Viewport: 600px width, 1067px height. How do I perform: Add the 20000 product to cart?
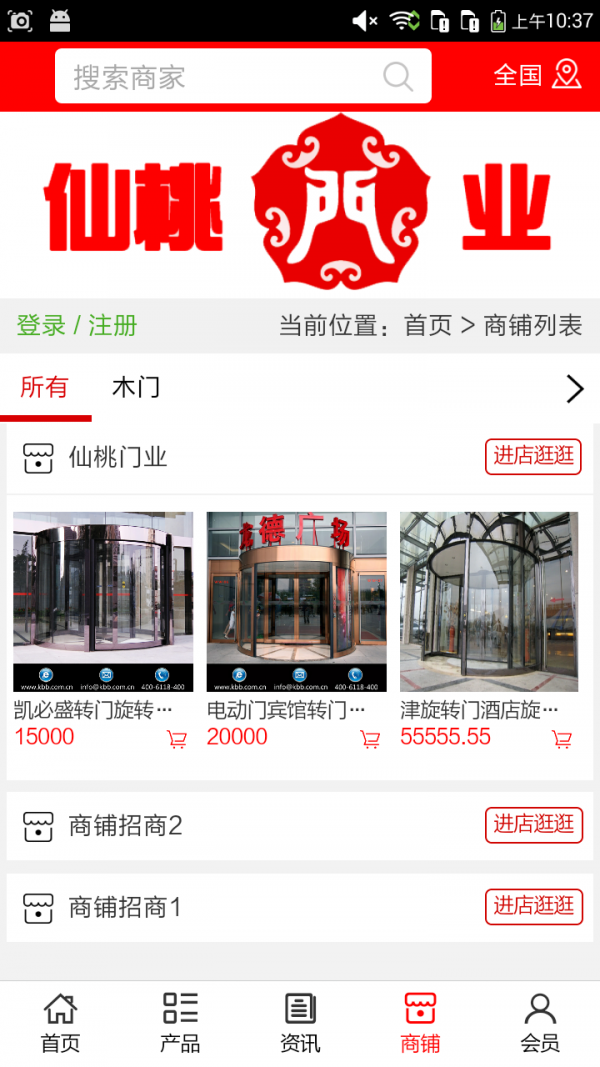point(370,740)
